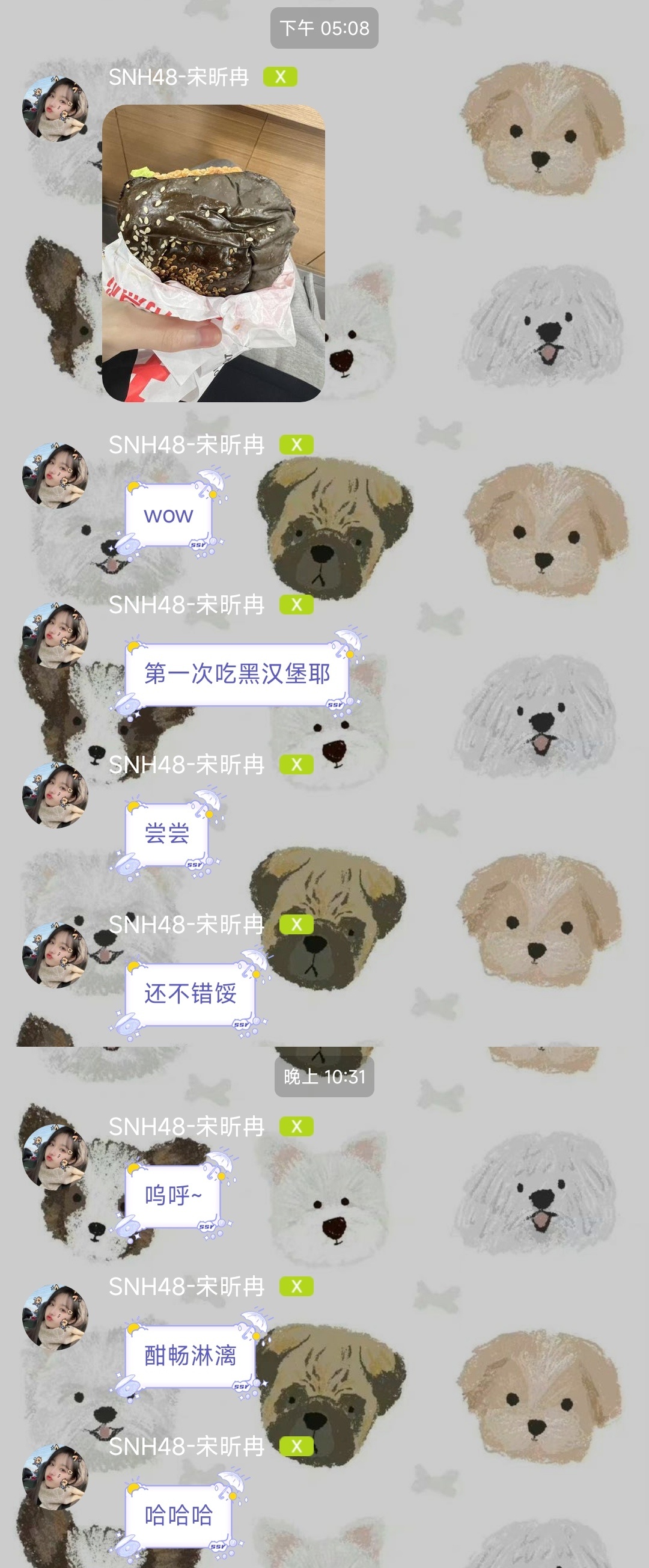
Task: Open the avatar beside the "呜呼~" message
Action: 55,1158
